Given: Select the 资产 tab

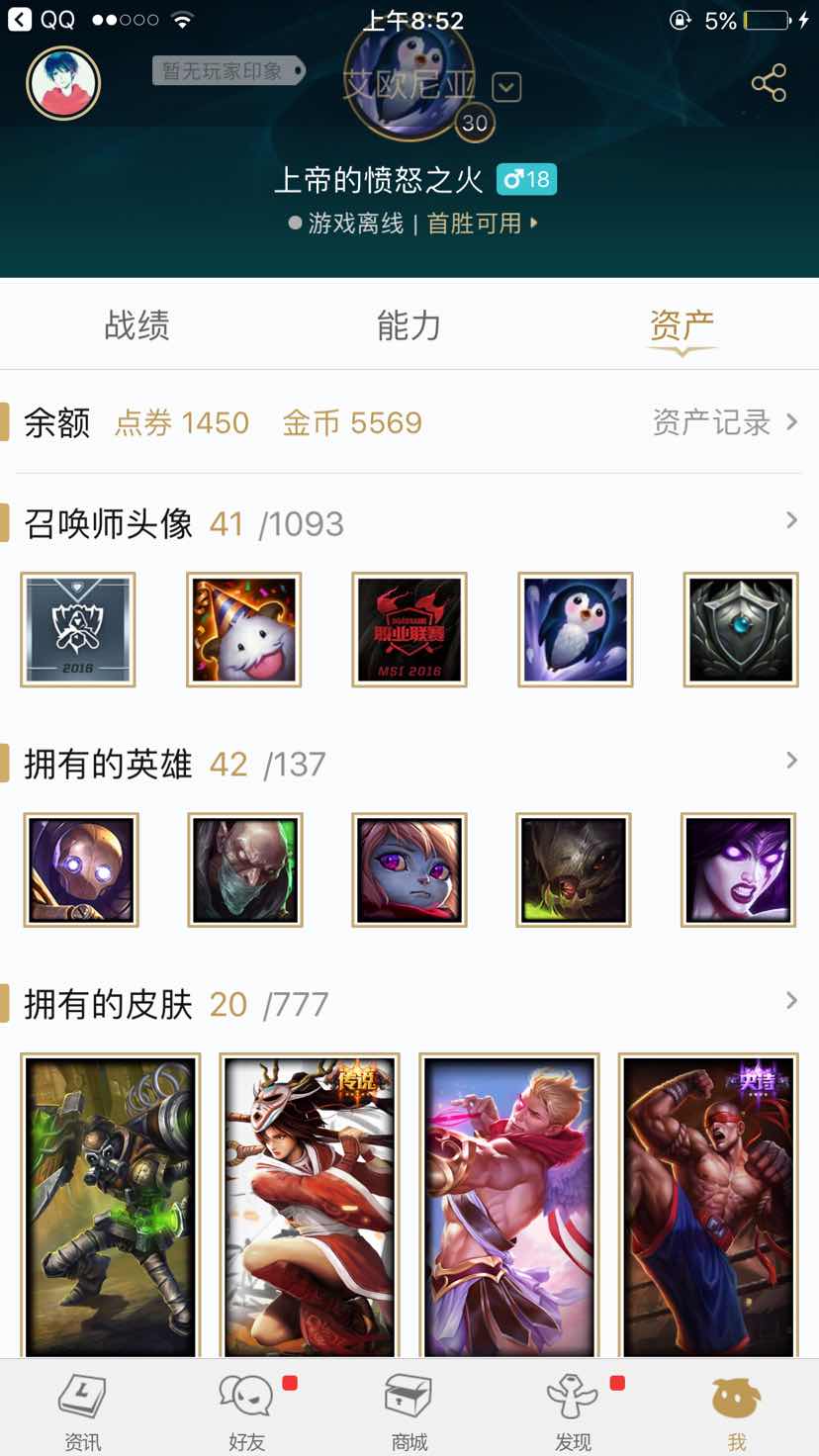Looking at the screenshot, I should point(682,324).
